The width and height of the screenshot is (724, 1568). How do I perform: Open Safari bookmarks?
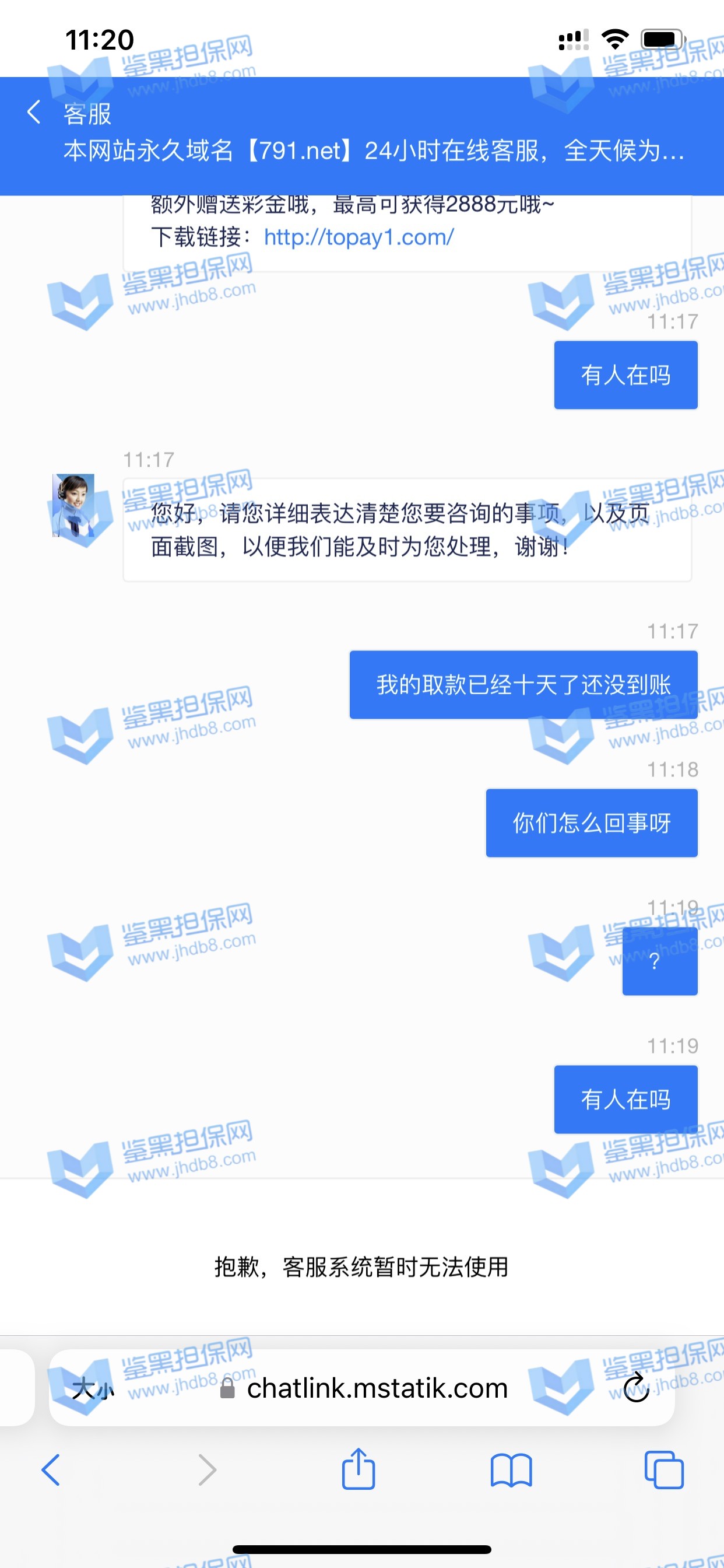click(511, 1471)
